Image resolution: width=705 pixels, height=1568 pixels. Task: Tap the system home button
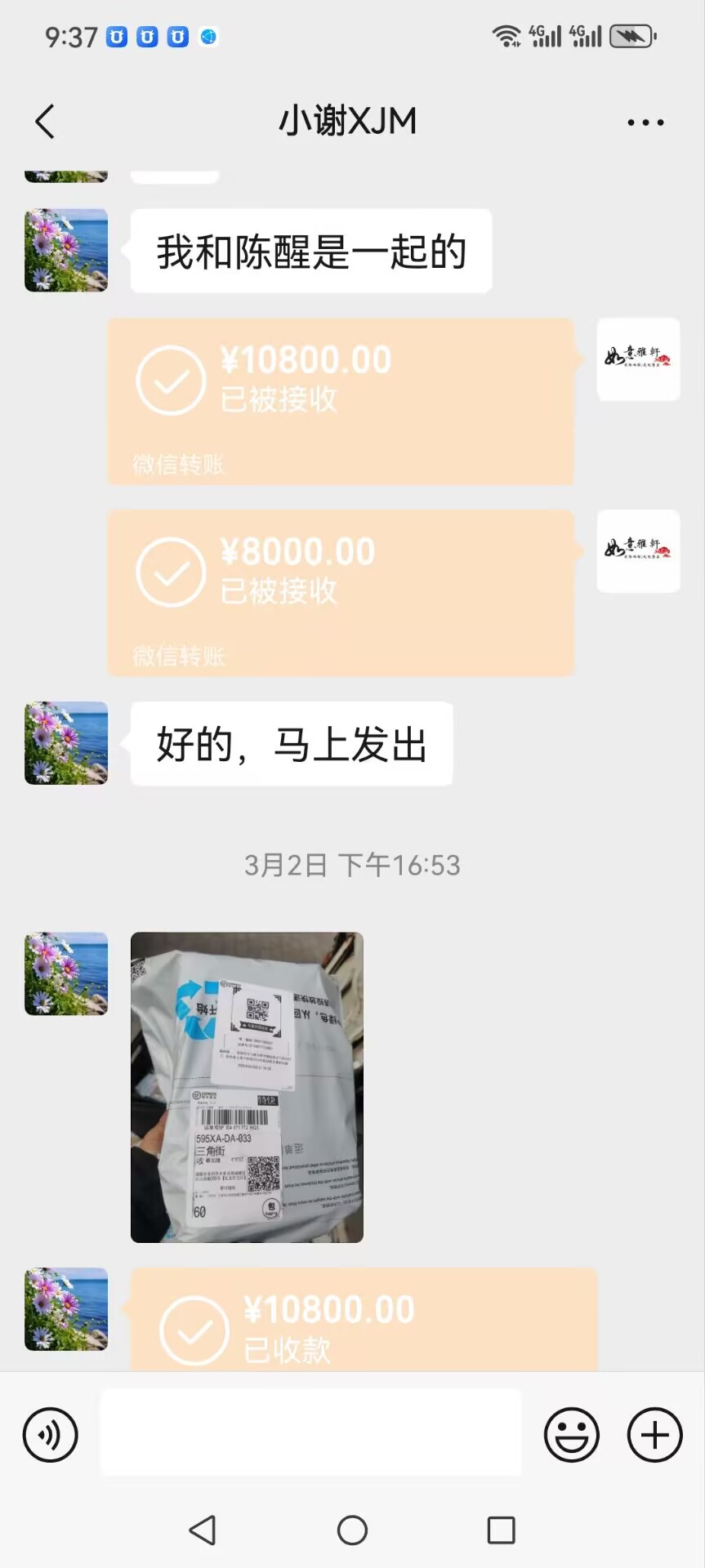pos(352,1530)
